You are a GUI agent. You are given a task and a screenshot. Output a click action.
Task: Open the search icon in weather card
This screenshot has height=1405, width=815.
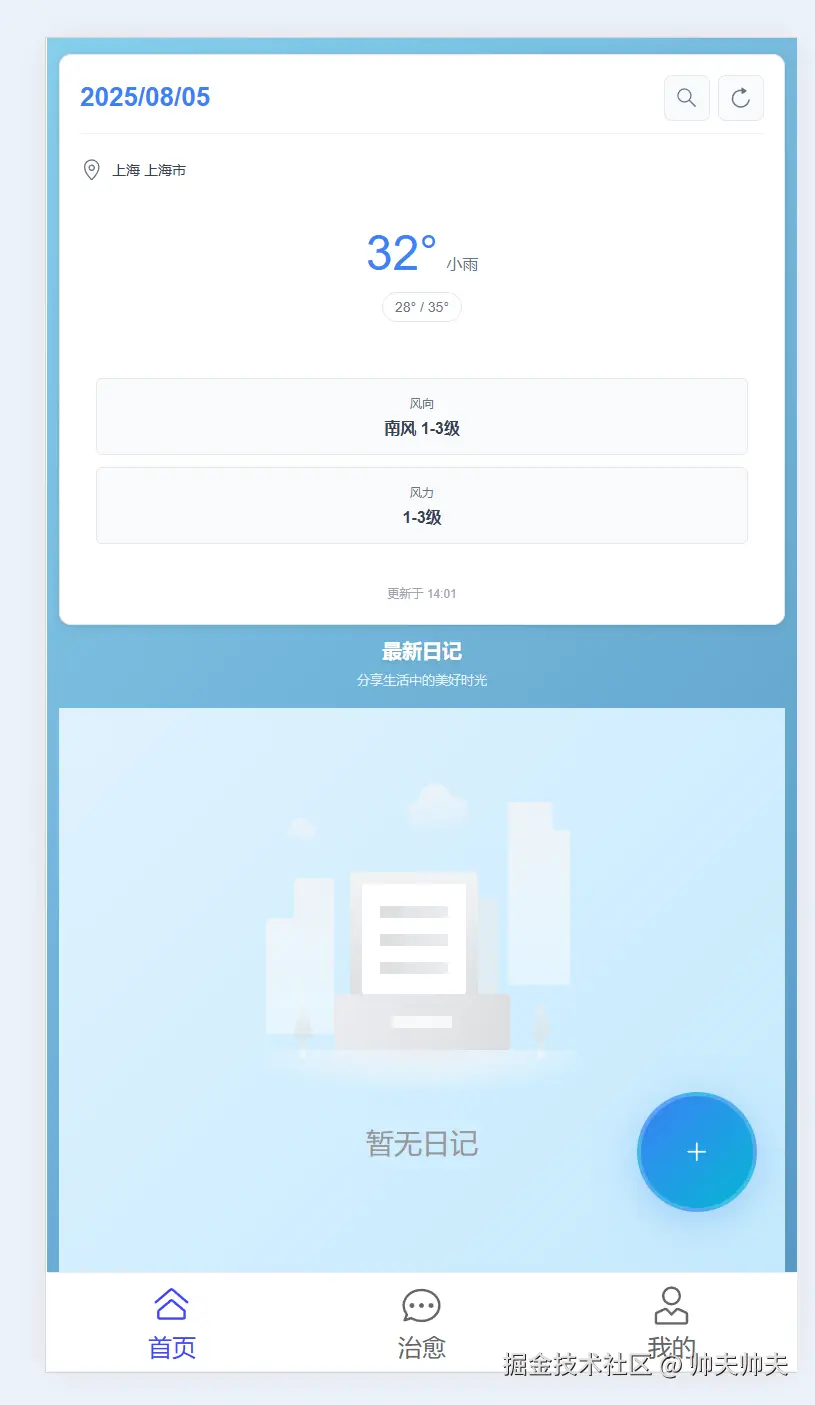coord(686,98)
